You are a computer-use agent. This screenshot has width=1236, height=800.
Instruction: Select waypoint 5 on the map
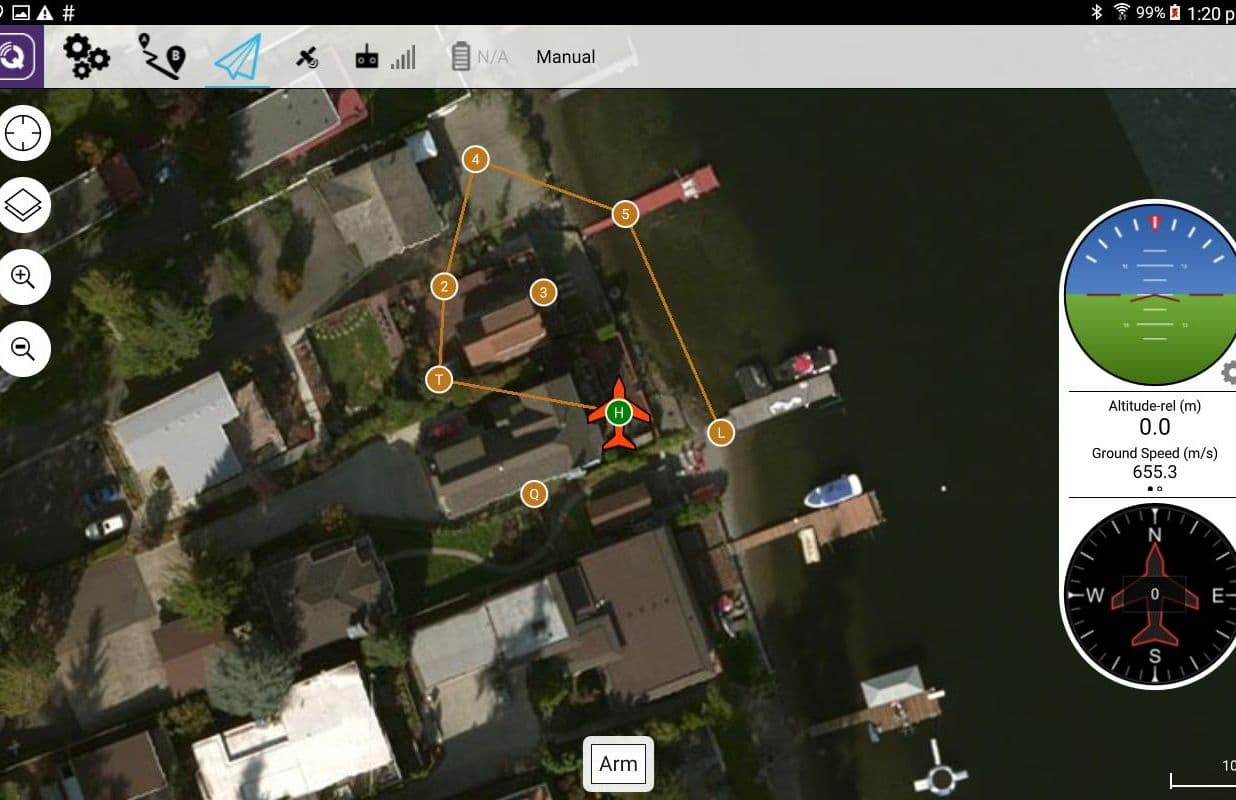pos(625,213)
